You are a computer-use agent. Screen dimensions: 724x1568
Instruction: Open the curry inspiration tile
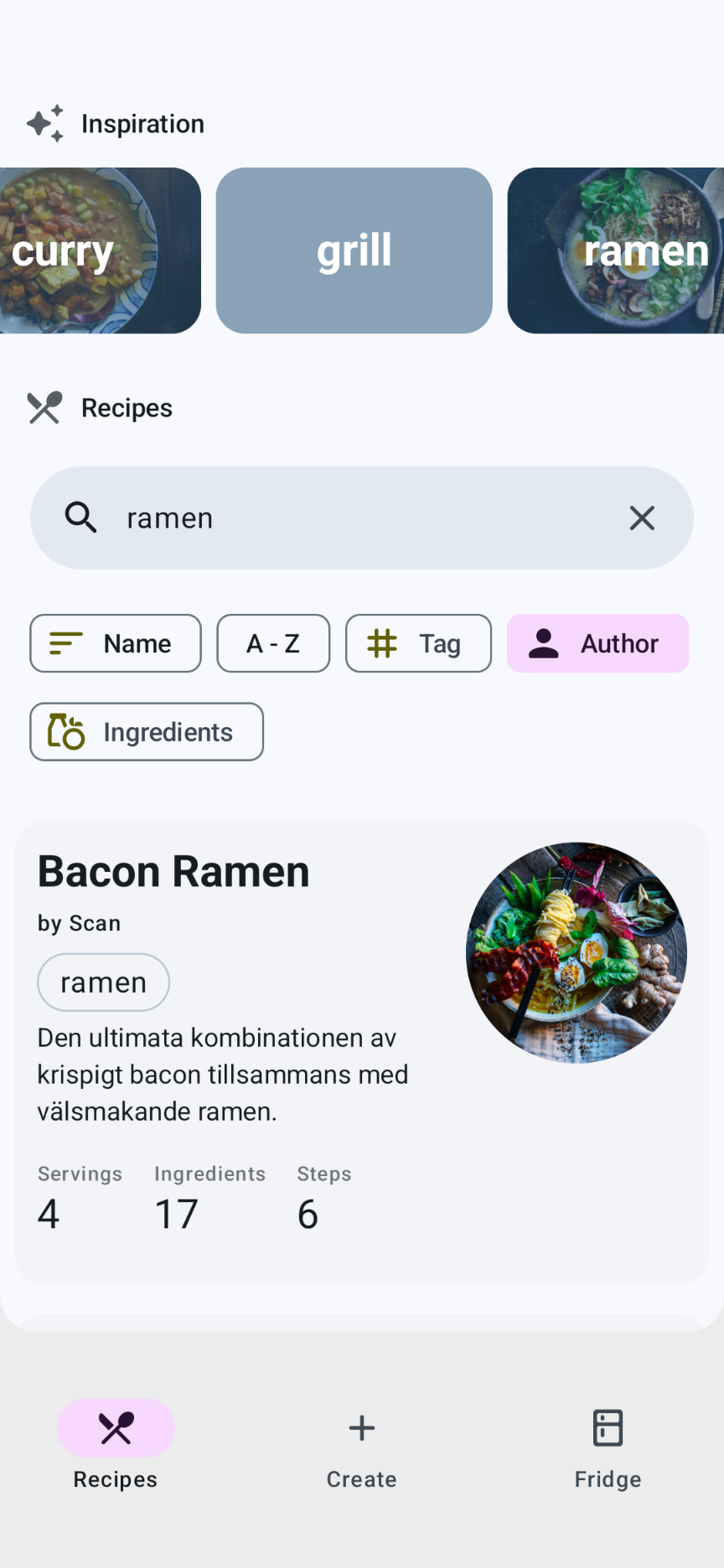coord(101,250)
